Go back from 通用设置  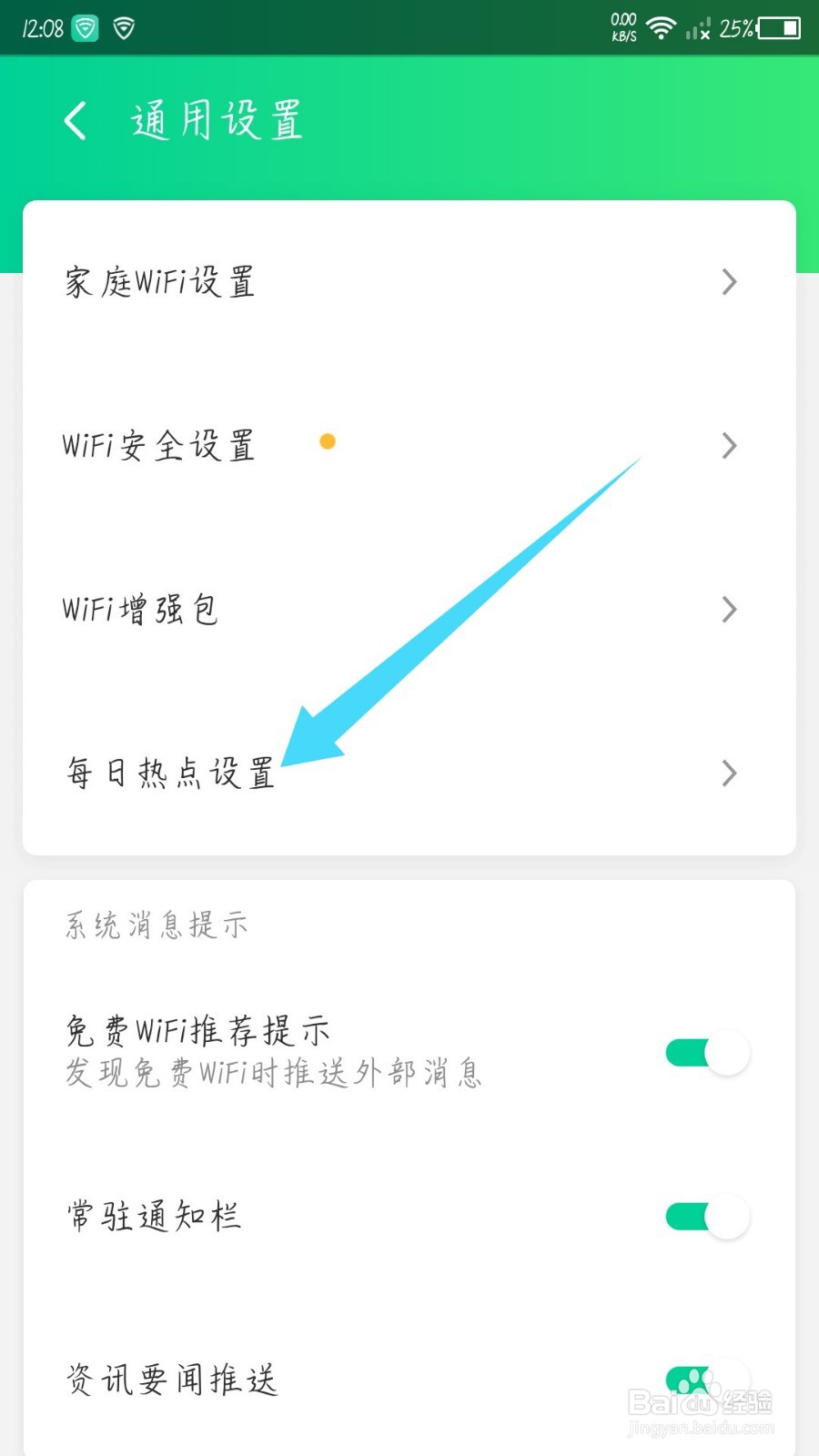click(x=76, y=121)
